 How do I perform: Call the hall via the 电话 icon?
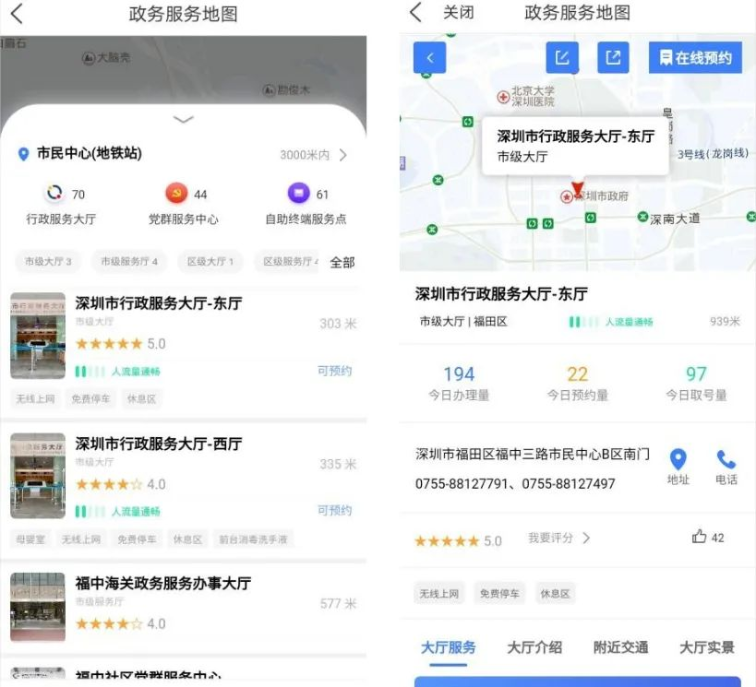(x=726, y=466)
